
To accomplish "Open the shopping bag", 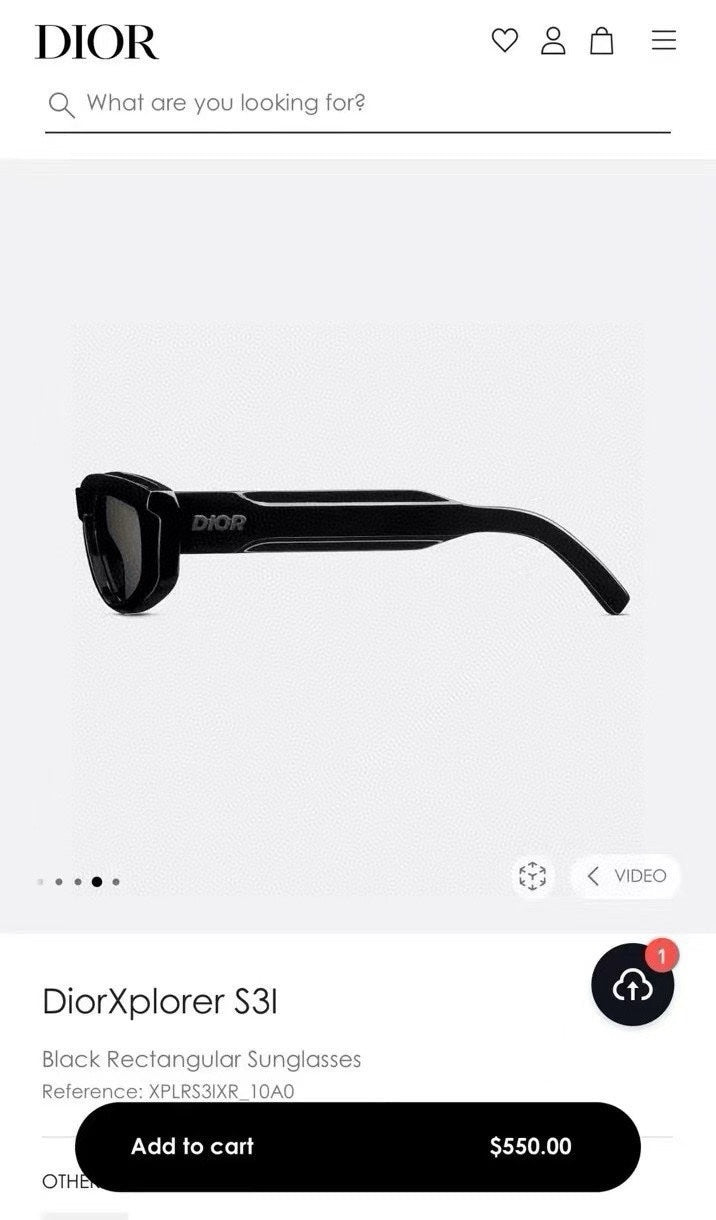I will click(601, 41).
